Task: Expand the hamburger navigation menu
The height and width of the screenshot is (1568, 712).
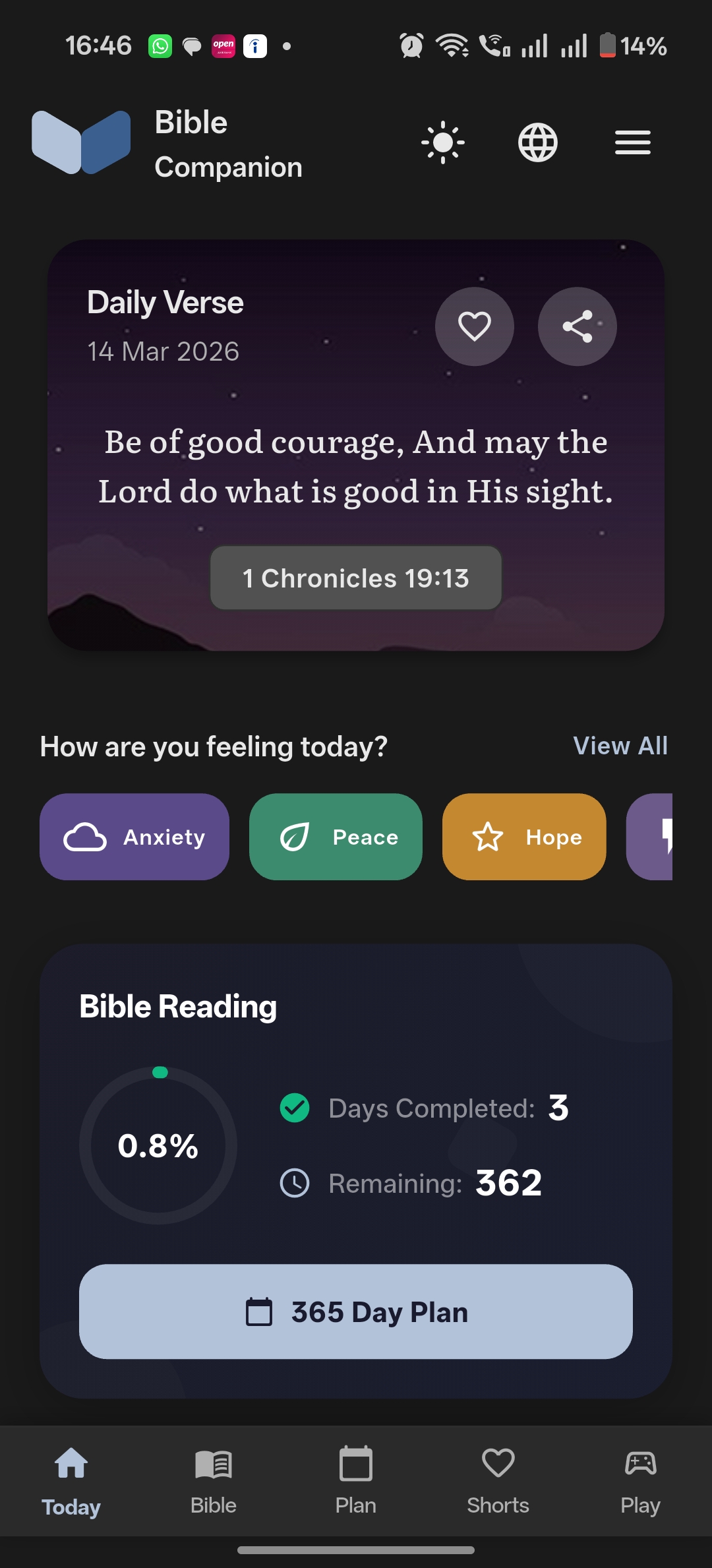Action: (631, 142)
